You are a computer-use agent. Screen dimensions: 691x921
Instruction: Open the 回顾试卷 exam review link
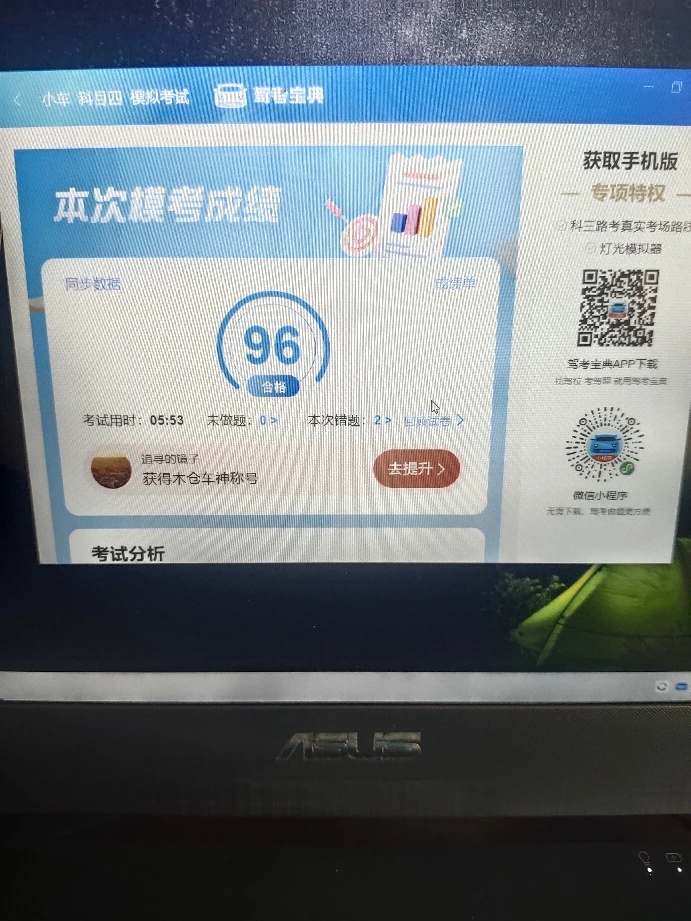[433, 421]
